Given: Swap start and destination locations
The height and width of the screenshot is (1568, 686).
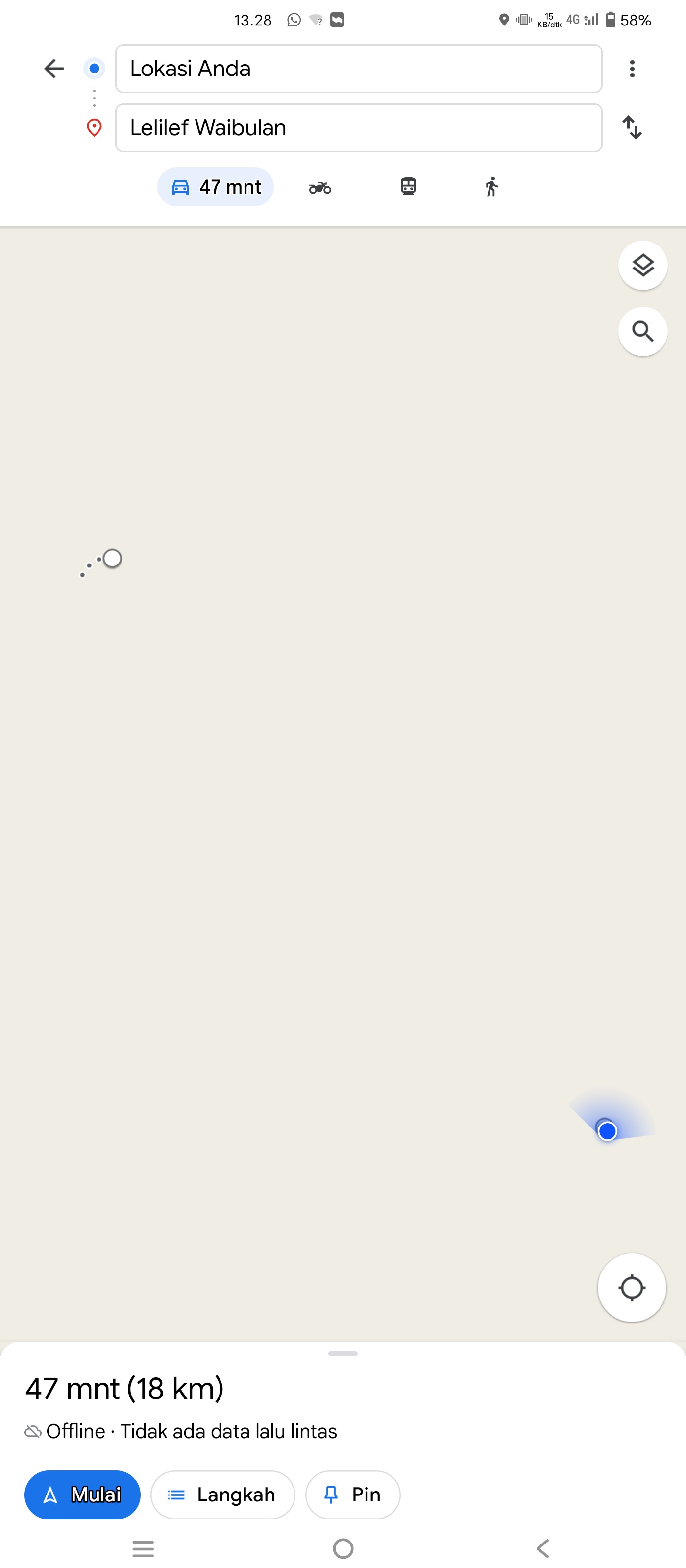Looking at the screenshot, I should pos(632,128).
